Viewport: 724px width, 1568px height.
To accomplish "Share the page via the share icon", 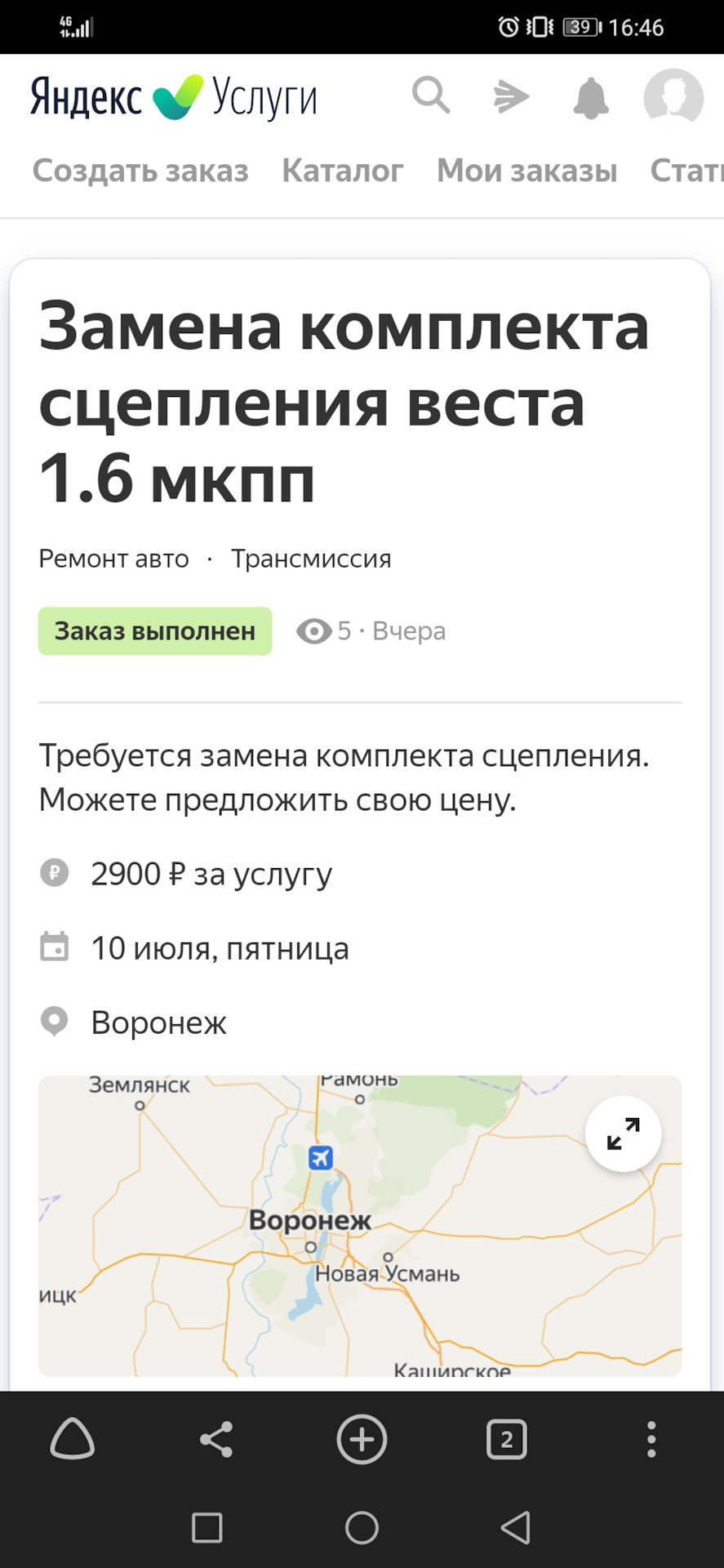I will pyautogui.click(x=216, y=1439).
